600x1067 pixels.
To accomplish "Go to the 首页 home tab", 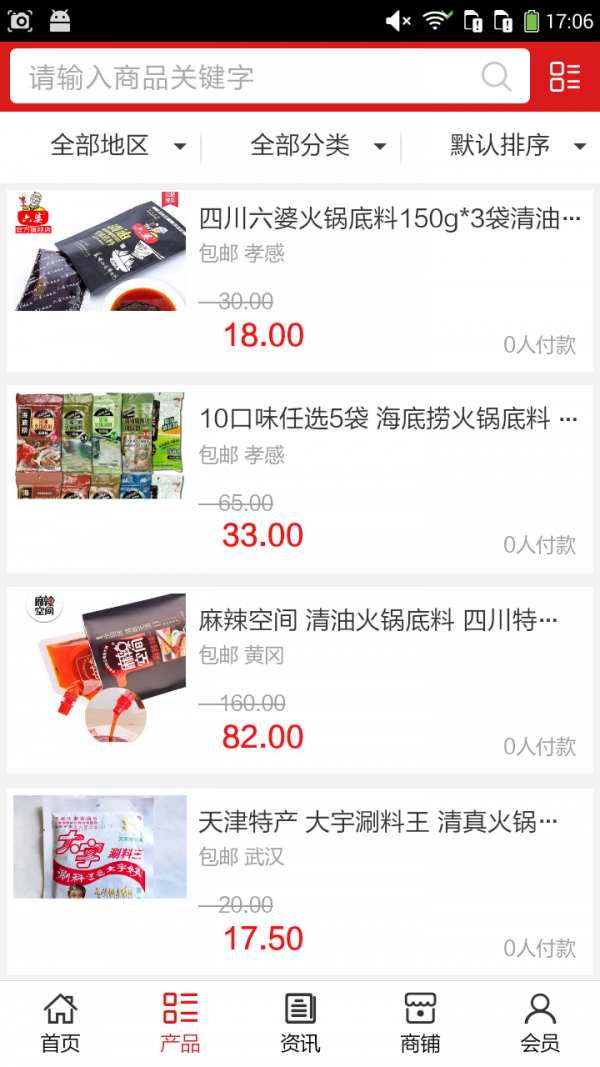I will [60, 1023].
